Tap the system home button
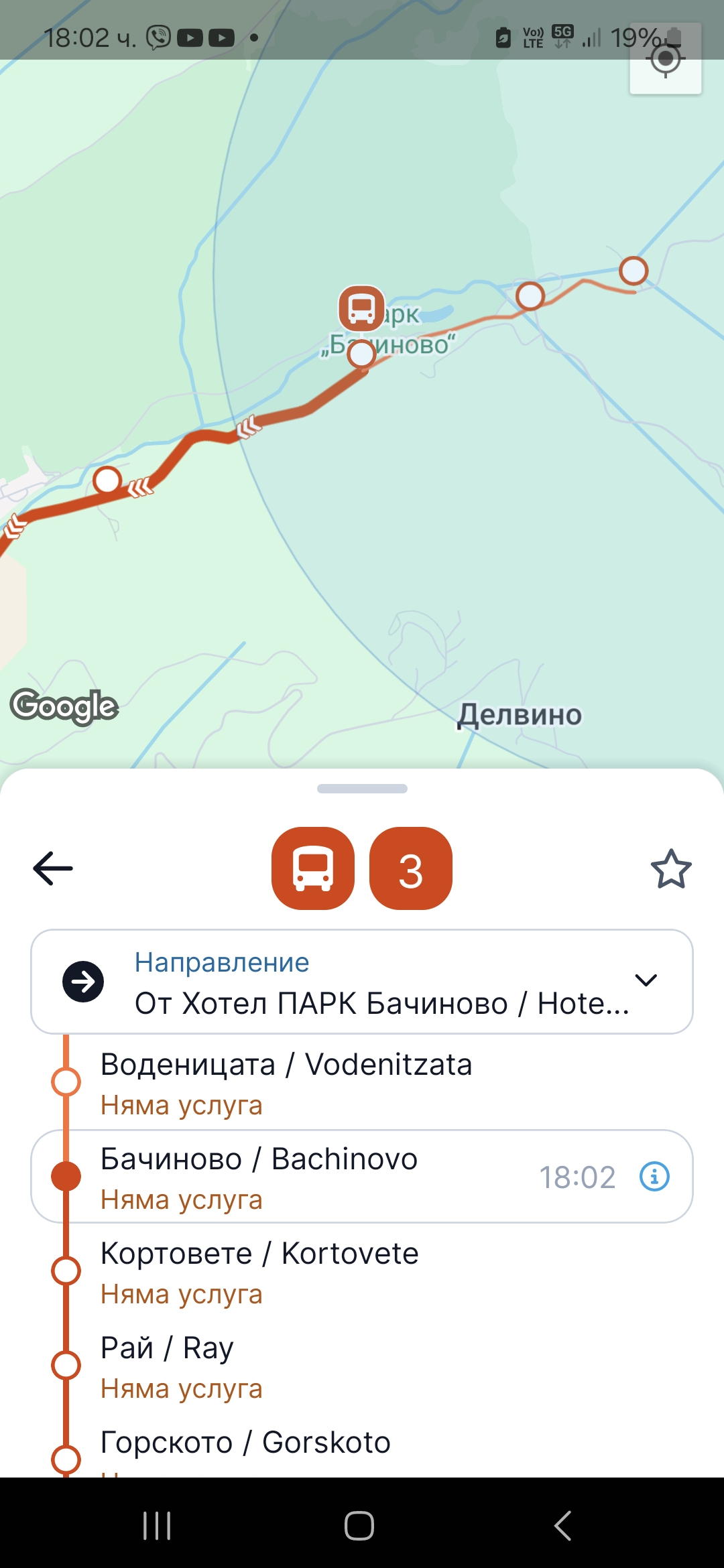The width and height of the screenshot is (724, 1568). pyautogui.click(x=359, y=1526)
